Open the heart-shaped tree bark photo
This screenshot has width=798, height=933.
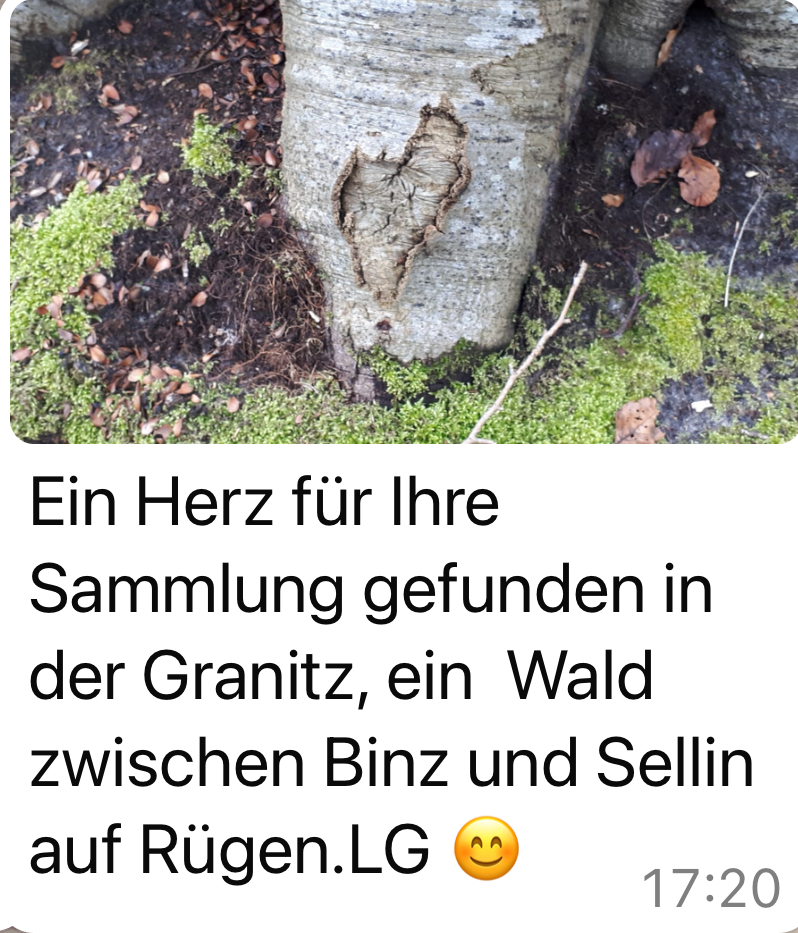[400, 220]
